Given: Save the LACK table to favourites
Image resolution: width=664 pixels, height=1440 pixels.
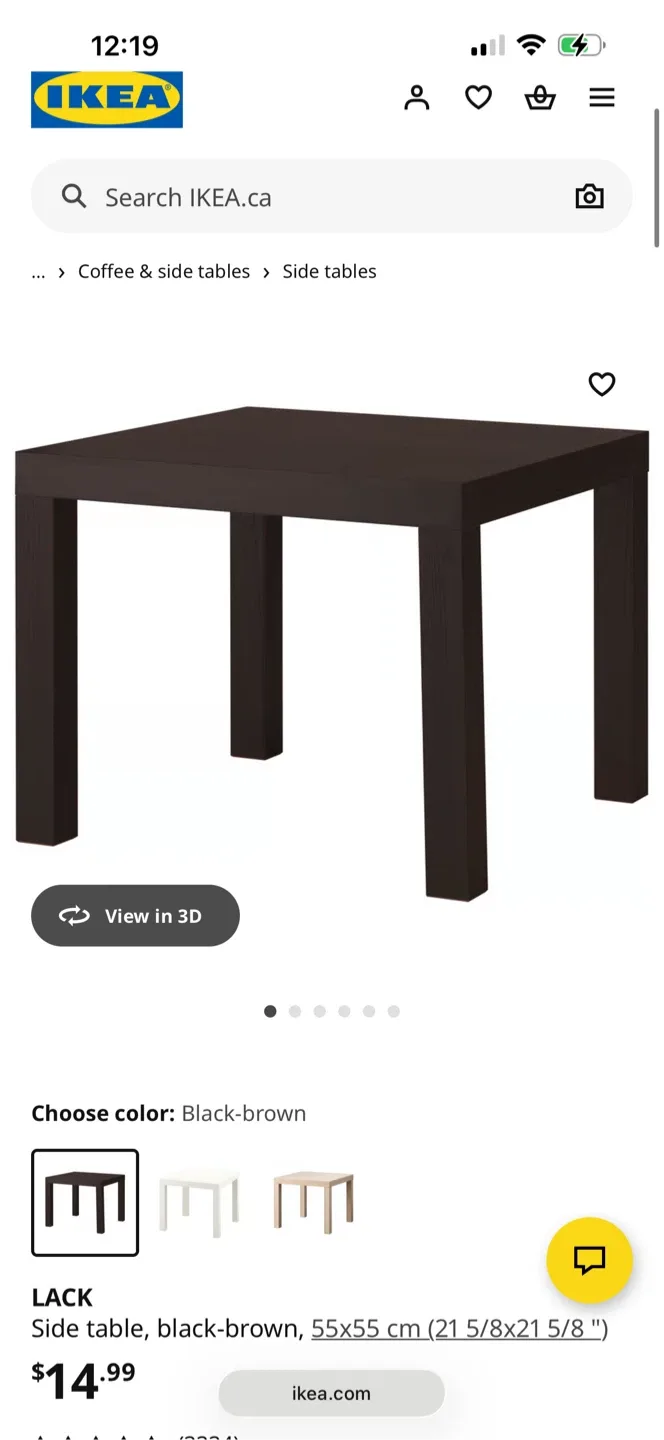Looking at the screenshot, I should tap(602, 384).
